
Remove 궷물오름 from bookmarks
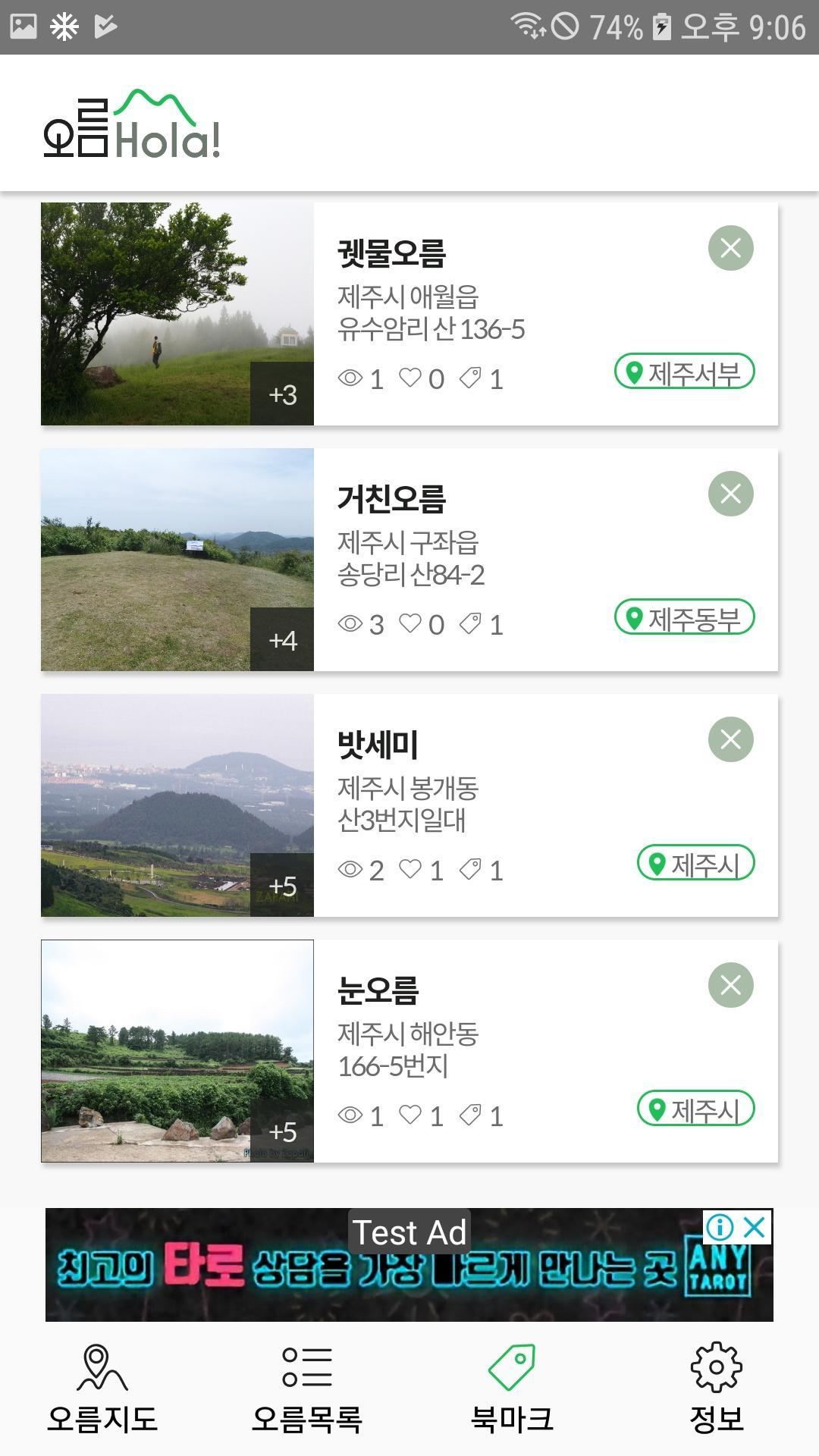point(730,248)
